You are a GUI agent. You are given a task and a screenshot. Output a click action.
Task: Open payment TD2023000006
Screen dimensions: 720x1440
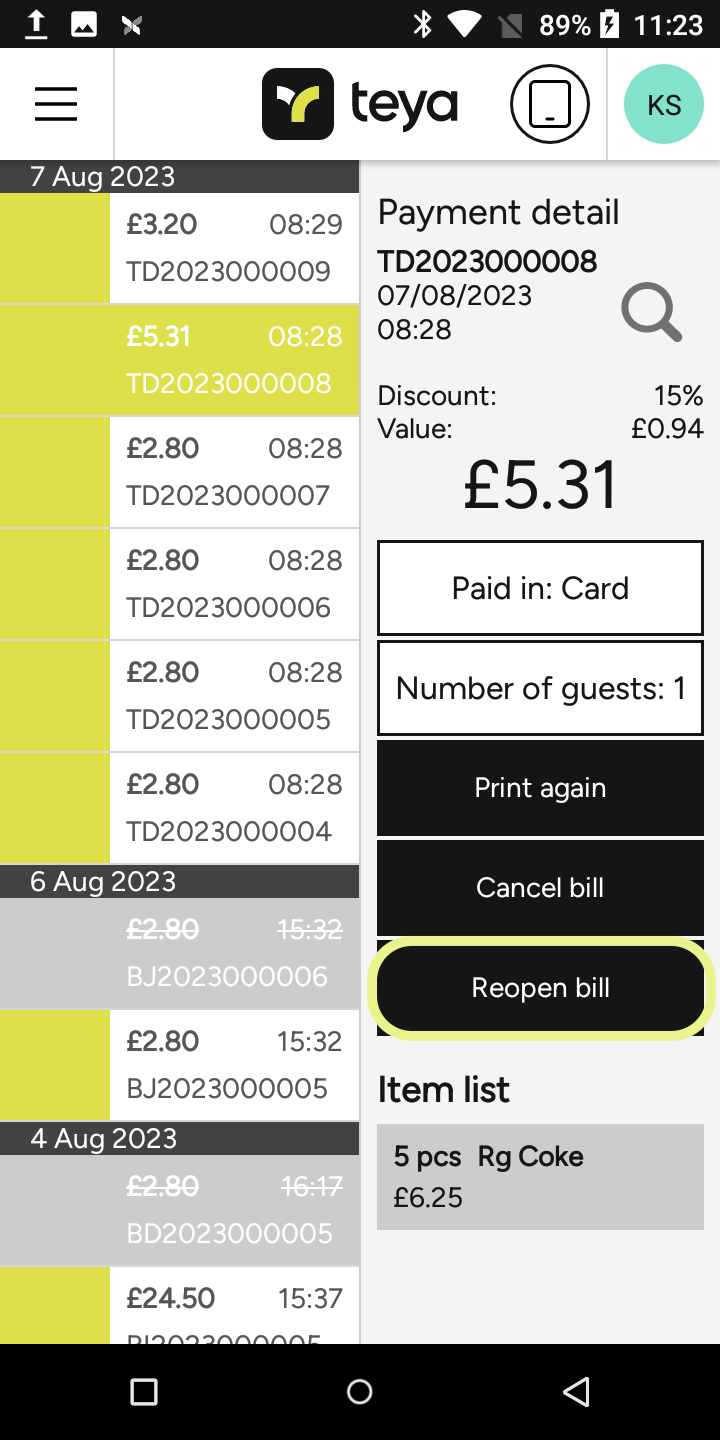(x=180, y=584)
